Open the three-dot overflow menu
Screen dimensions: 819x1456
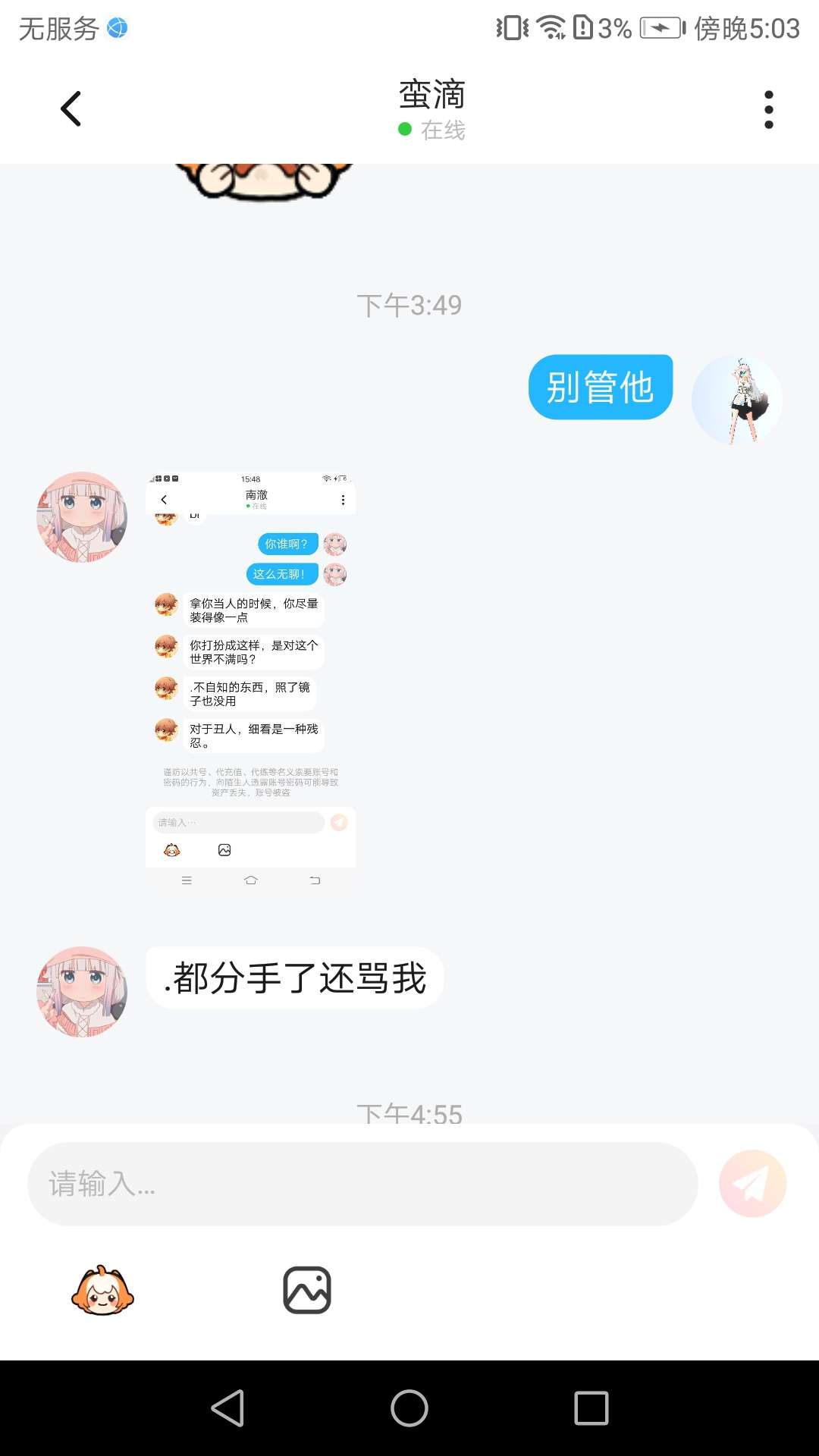pos(768,110)
